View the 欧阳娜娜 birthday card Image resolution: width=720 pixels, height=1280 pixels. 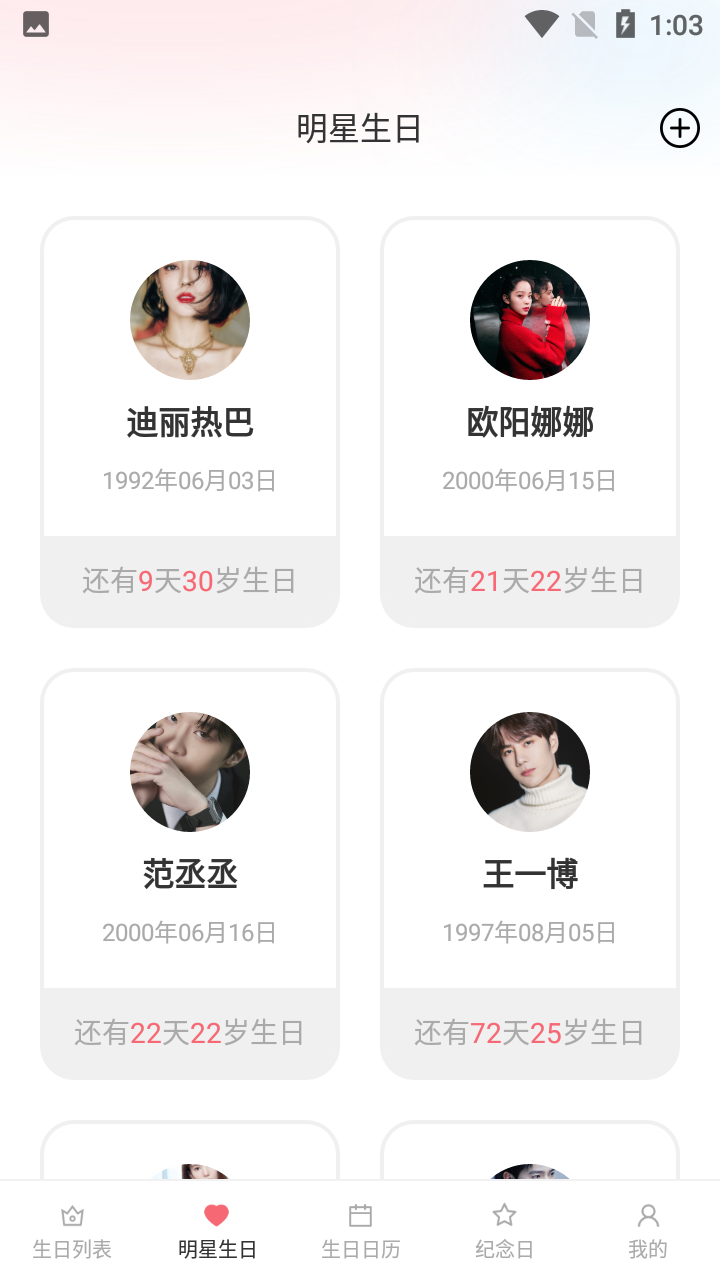coord(530,422)
